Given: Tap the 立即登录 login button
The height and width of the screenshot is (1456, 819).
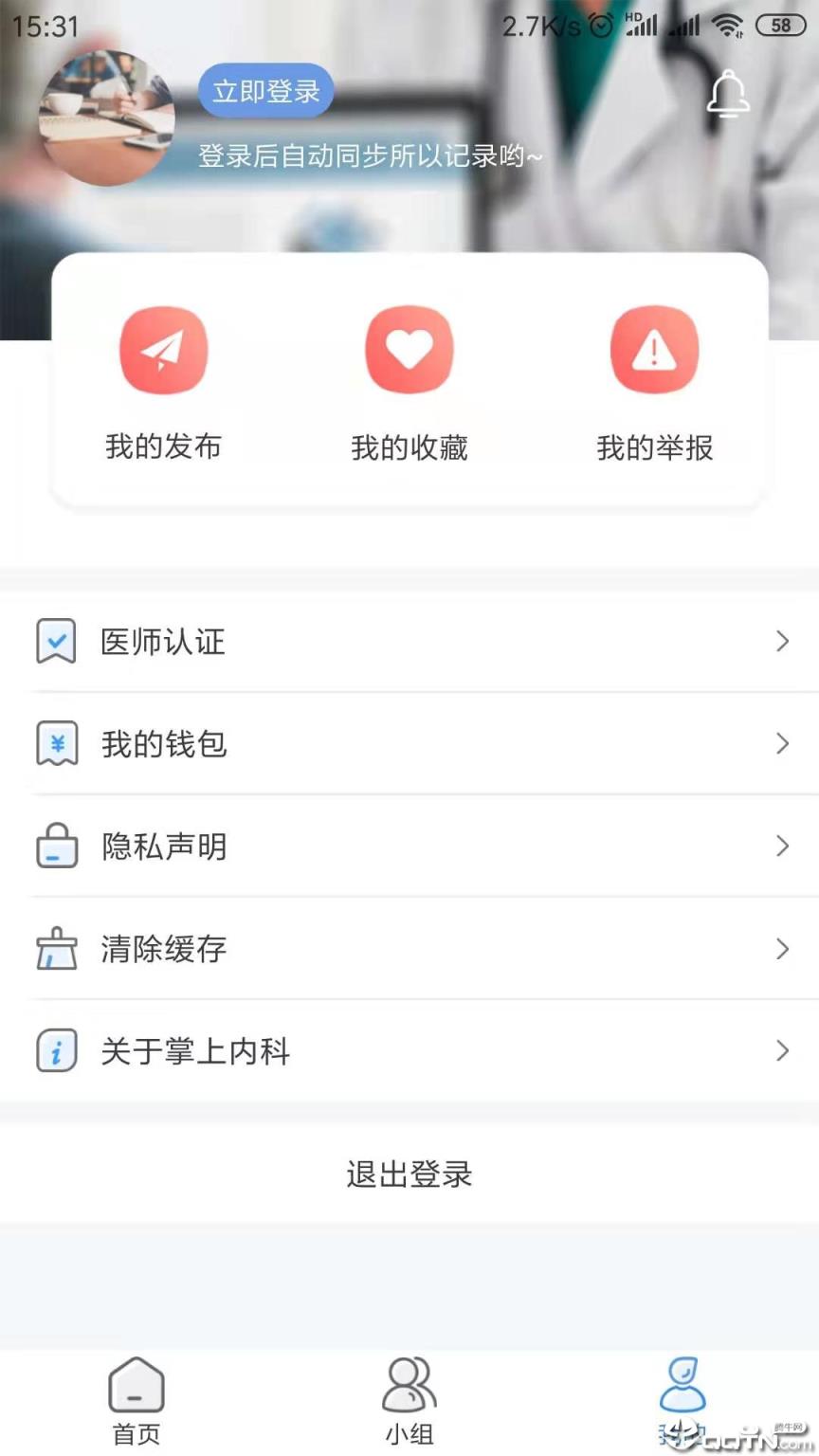Looking at the screenshot, I should (x=265, y=90).
